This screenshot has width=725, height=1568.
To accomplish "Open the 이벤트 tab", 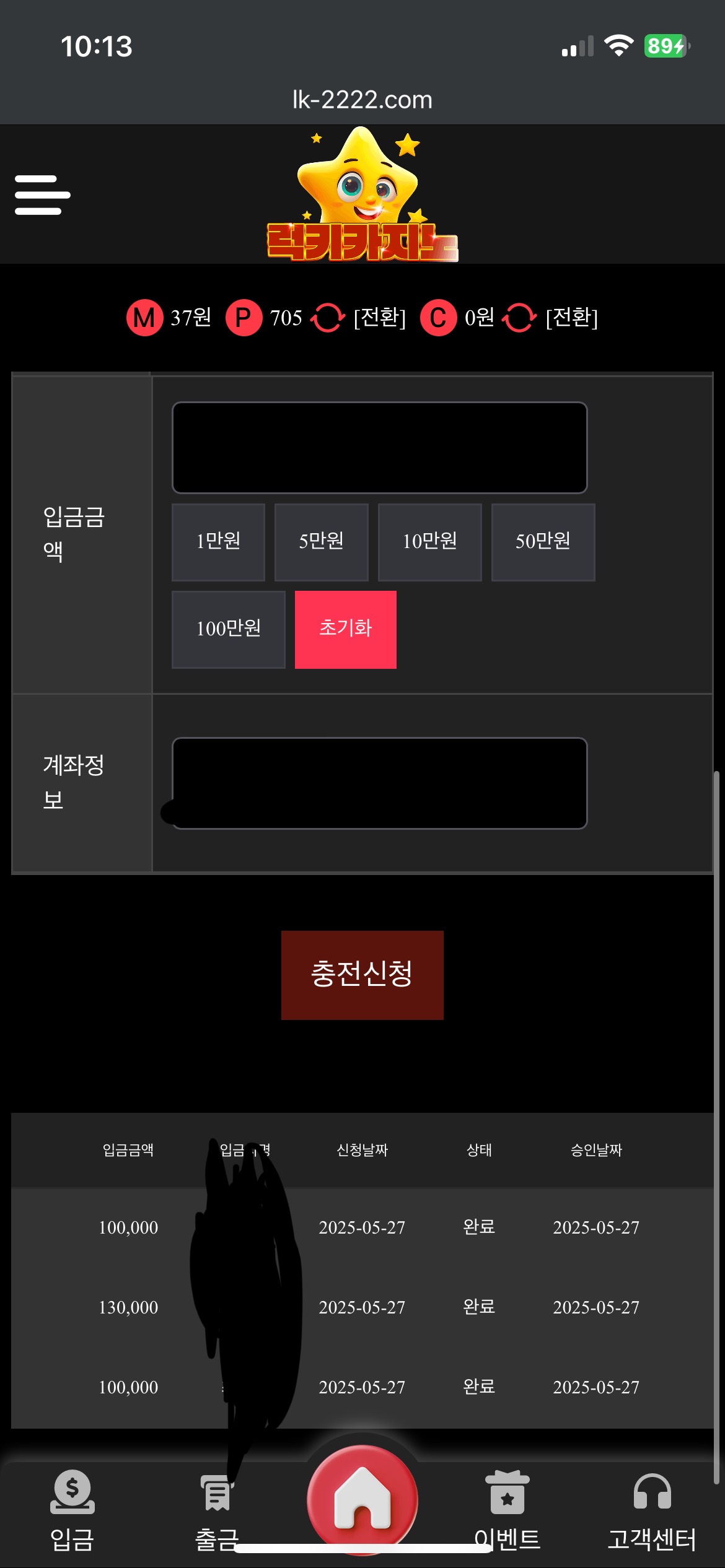I will click(x=507, y=1511).
